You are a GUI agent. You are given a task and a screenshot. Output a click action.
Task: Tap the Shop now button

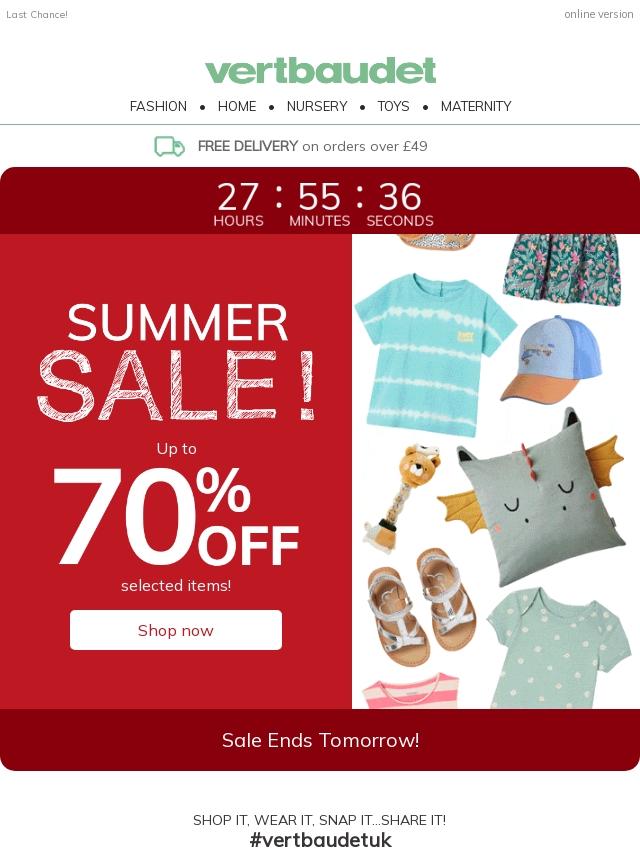tap(176, 630)
